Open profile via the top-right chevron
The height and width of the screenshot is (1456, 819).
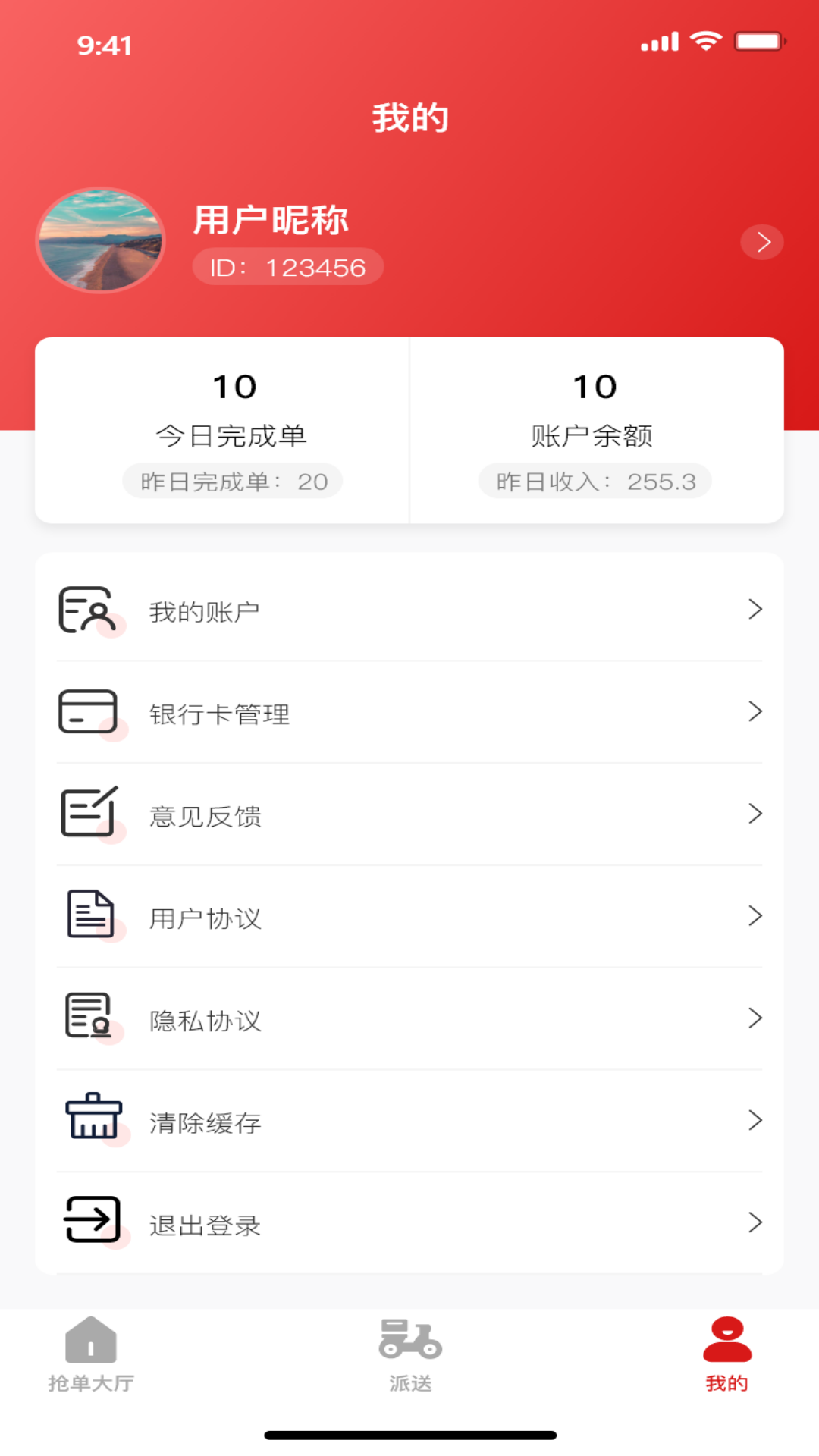coord(761,242)
